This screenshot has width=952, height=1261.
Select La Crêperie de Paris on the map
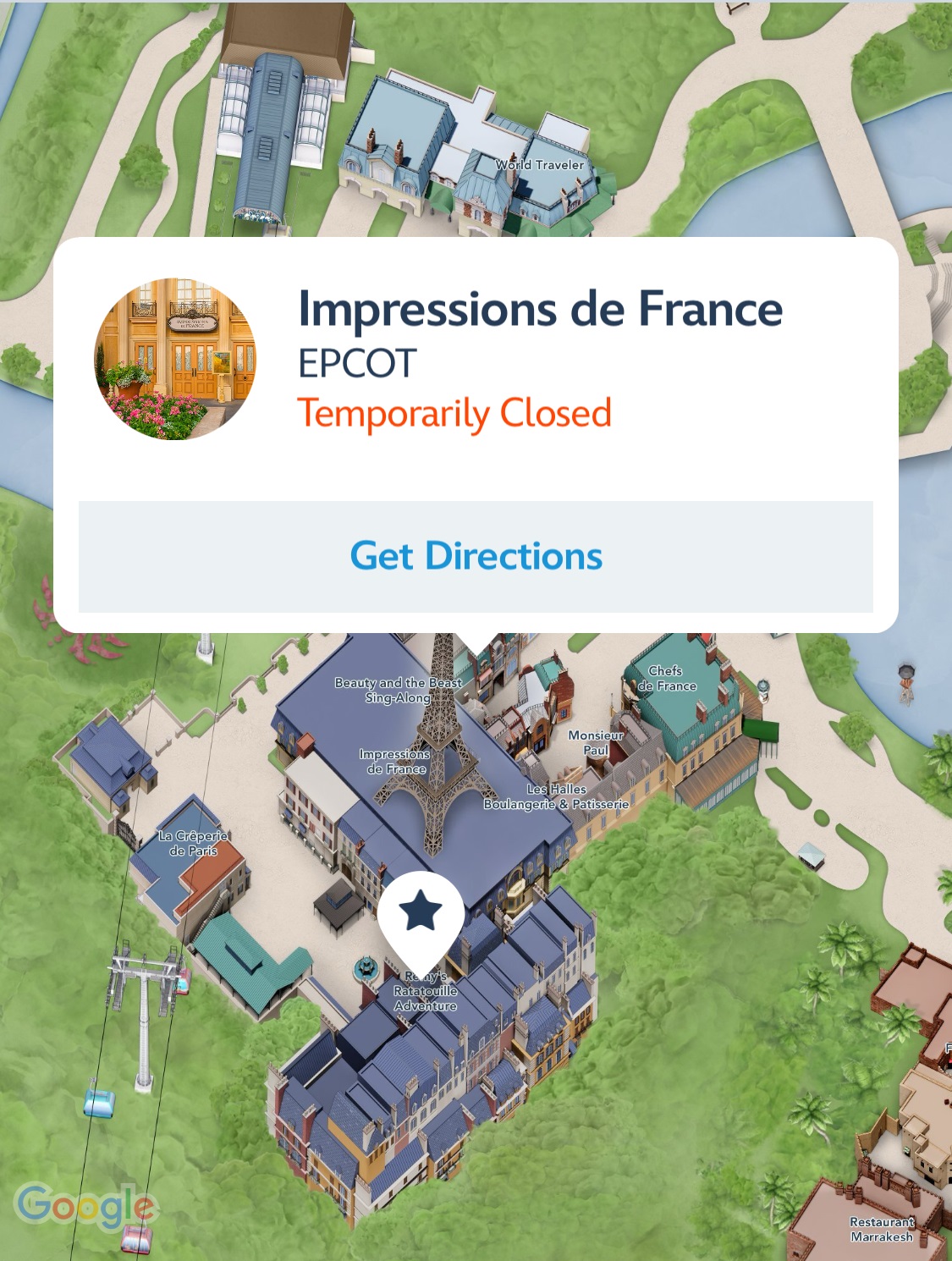(x=193, y=843)
